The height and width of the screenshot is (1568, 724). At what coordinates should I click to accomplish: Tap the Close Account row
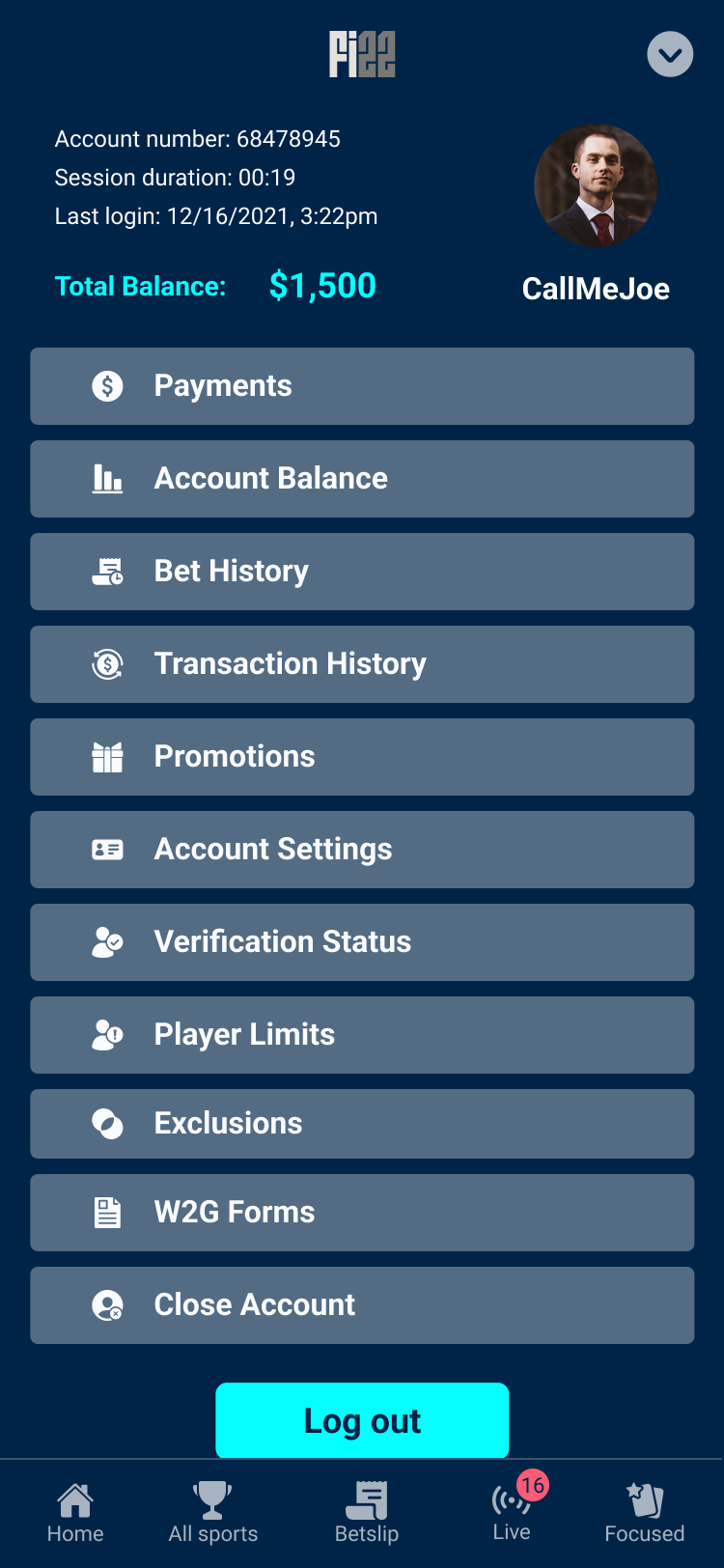click(x=362, y=1305)
